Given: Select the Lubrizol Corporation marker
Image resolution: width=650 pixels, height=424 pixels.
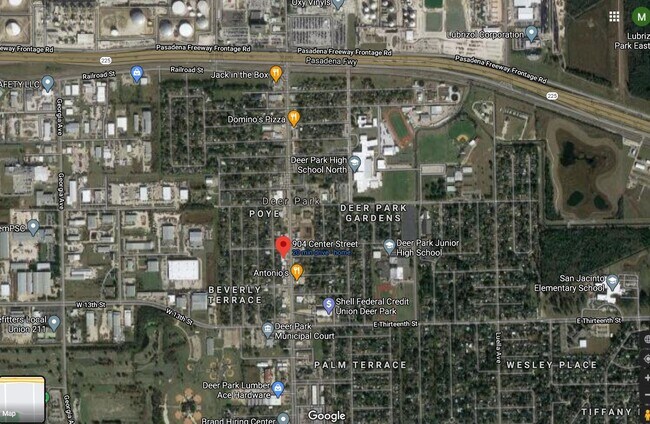Looking at the screenshot, I should [531, 33].
